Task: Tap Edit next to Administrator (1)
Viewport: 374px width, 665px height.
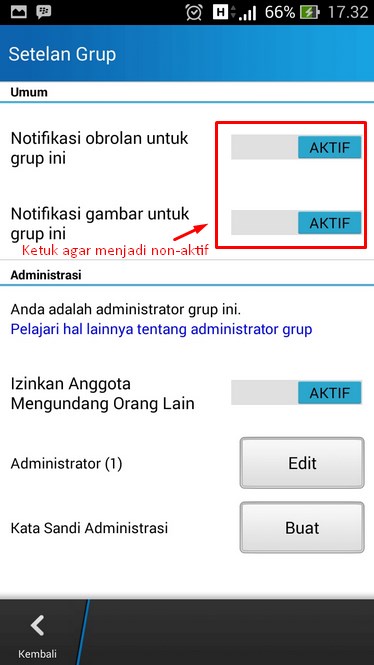Action: click(302, 463)
